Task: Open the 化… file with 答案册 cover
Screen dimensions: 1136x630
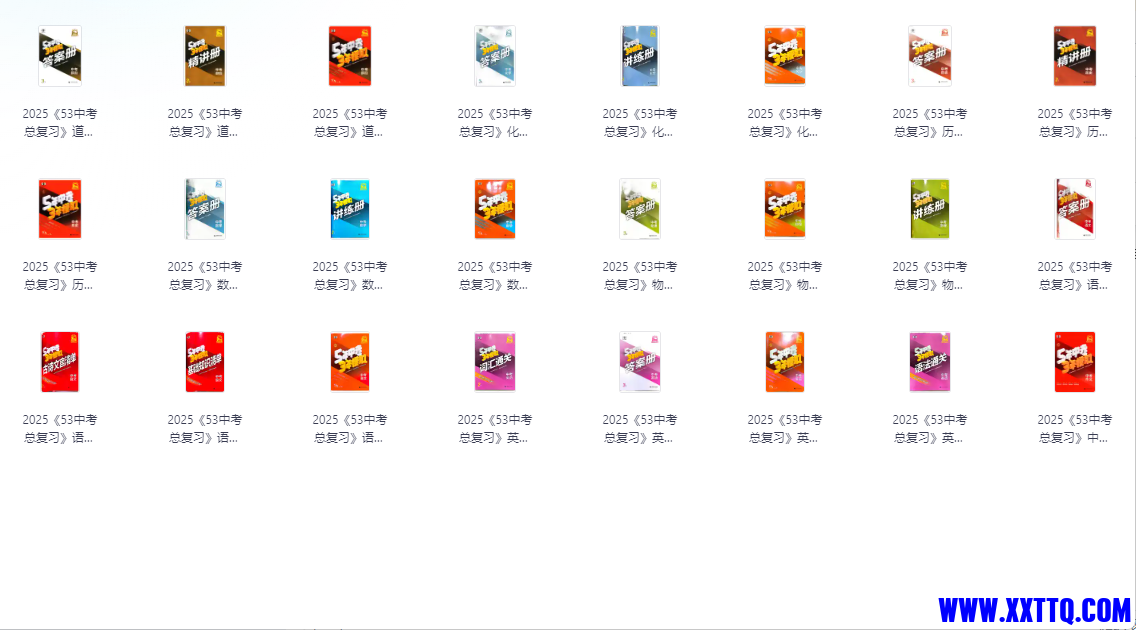Action: (x=495, y=56)
